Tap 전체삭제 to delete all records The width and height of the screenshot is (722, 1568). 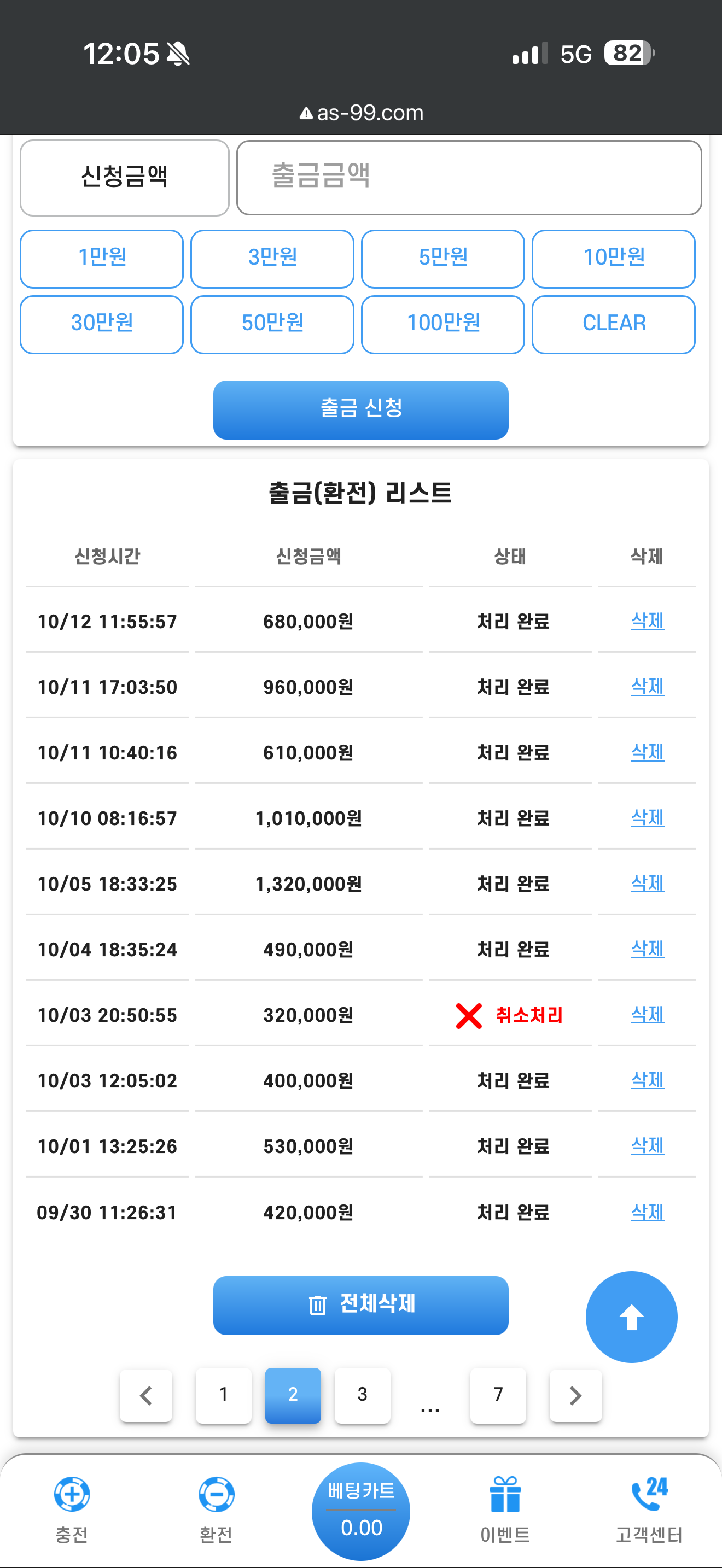[360, 1304]
